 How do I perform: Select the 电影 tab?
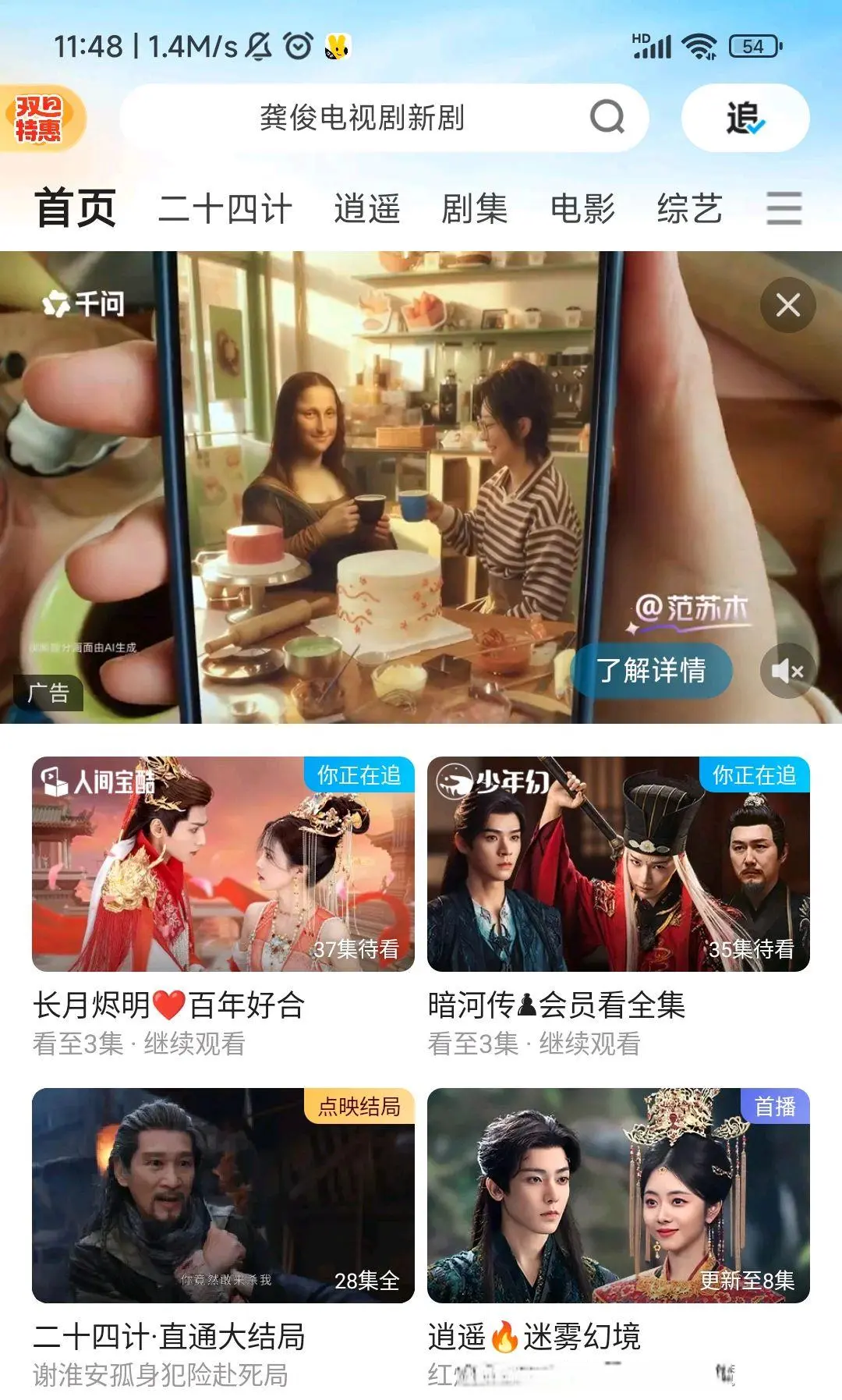pos(582,209)
